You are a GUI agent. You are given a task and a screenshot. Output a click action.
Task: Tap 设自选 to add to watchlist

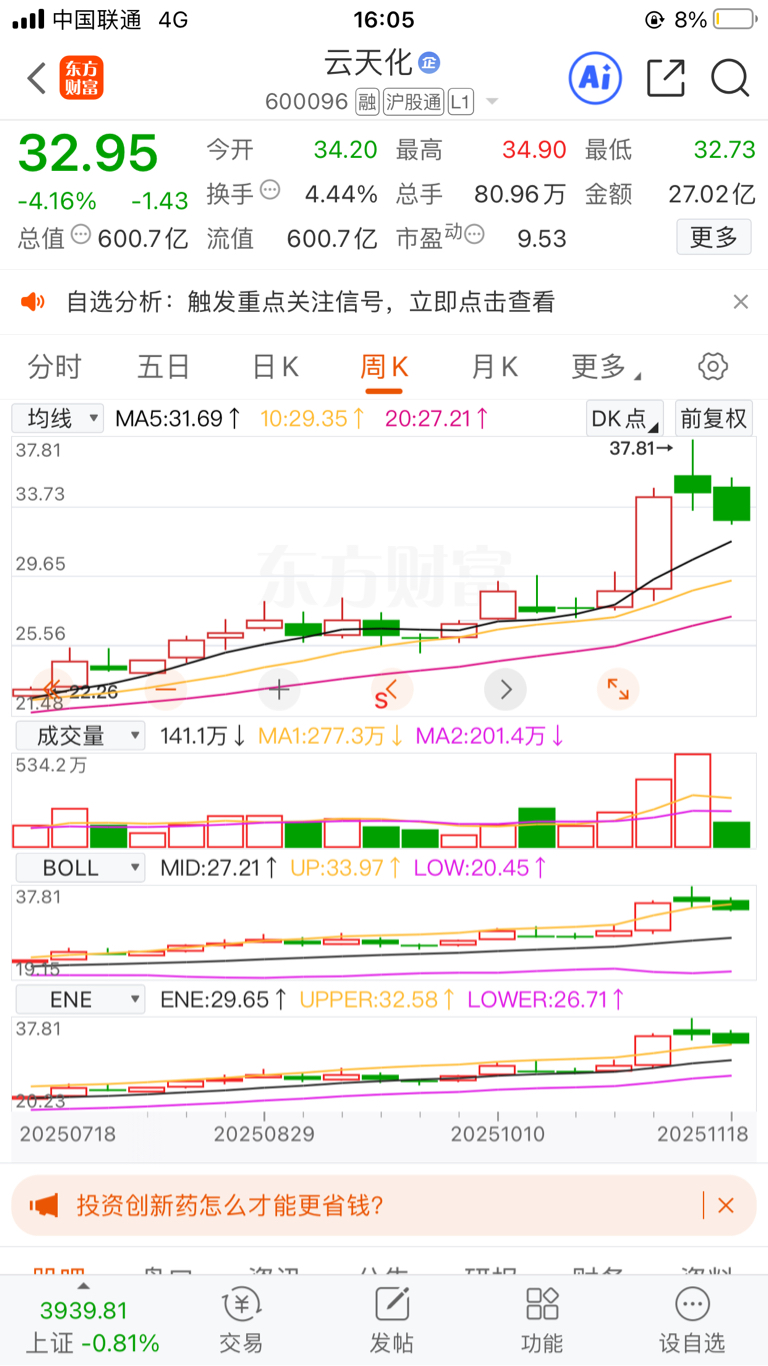coord(692,1320)
